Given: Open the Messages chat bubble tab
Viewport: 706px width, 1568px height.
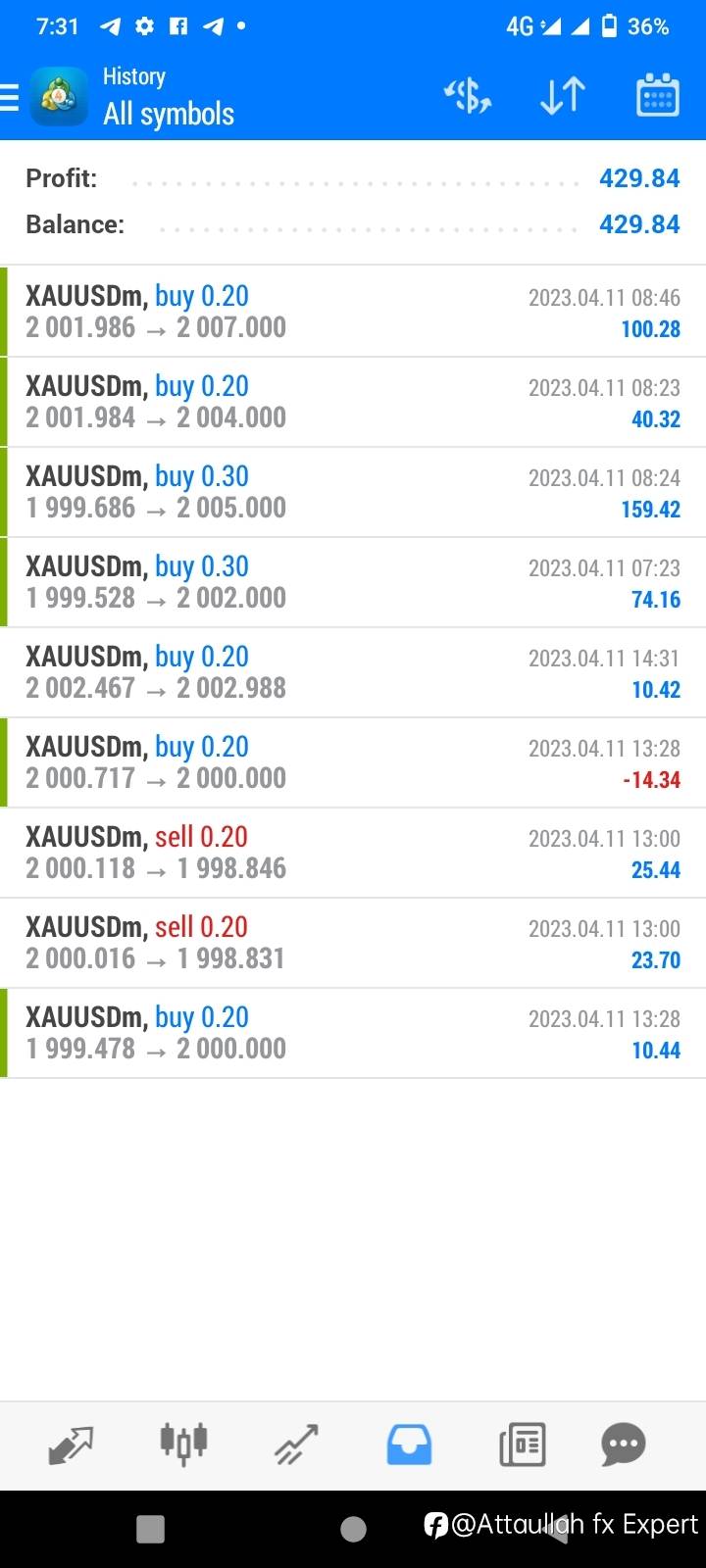Looking at the screenshot, I should point(624,1444).
